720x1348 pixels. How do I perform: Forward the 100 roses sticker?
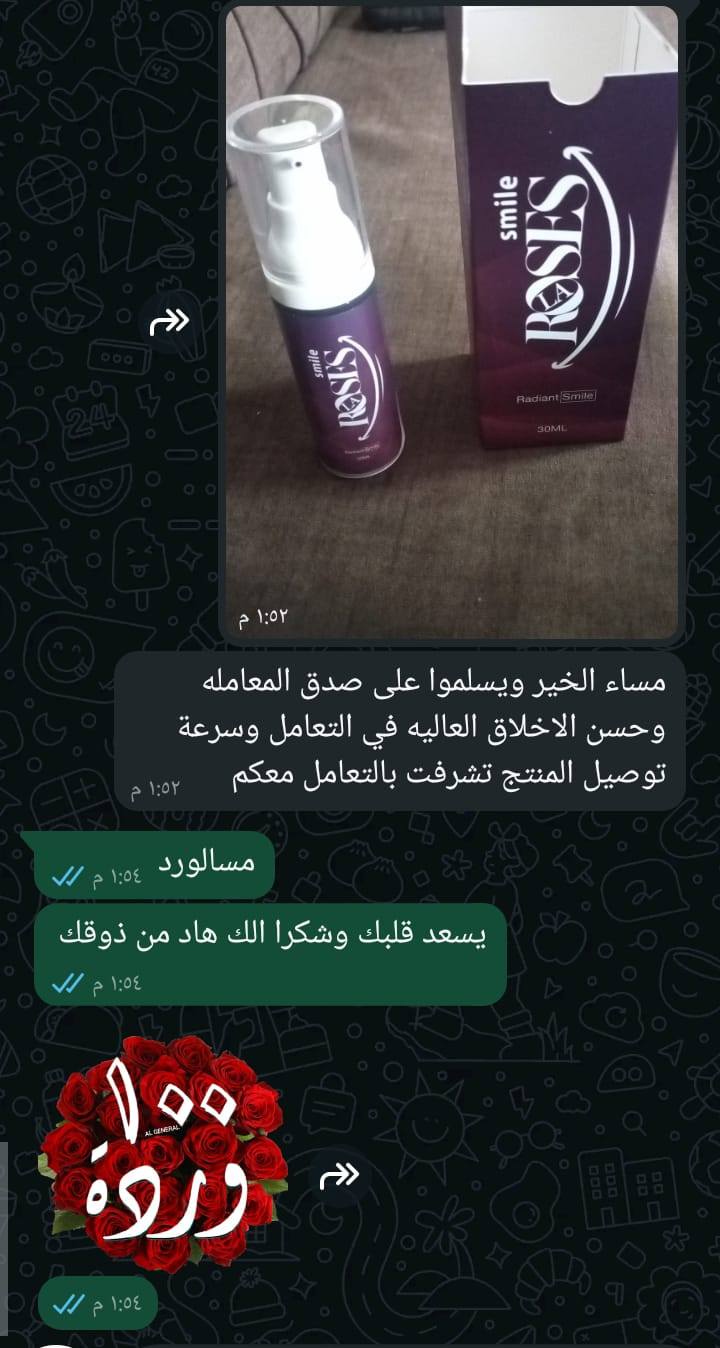[x=339, y=1177]
